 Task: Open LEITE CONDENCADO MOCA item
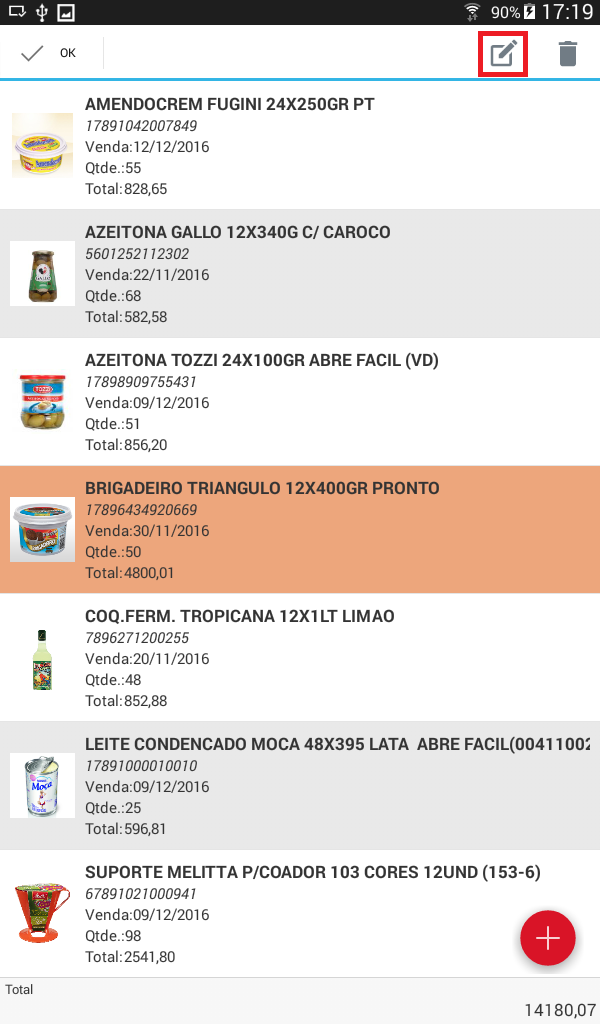[300, 786]
